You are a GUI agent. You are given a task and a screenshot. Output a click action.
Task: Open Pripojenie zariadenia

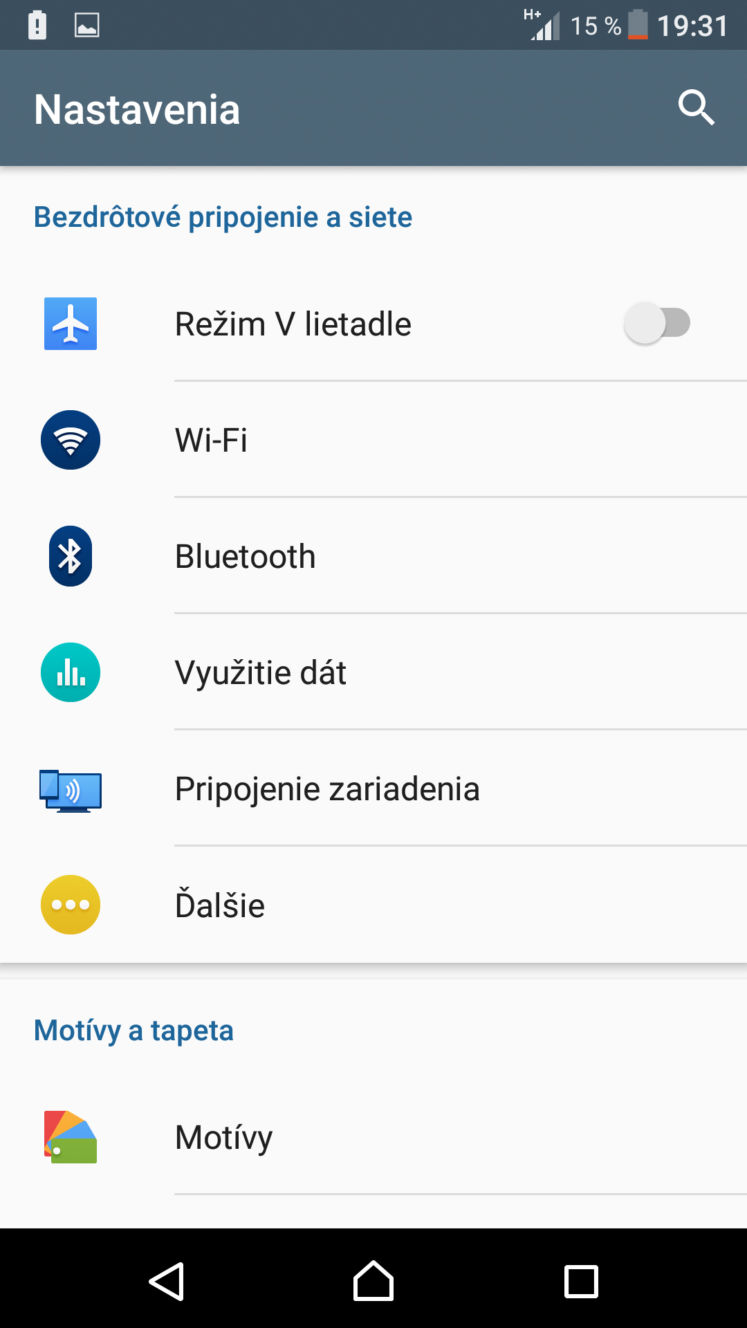coord(373,788)
